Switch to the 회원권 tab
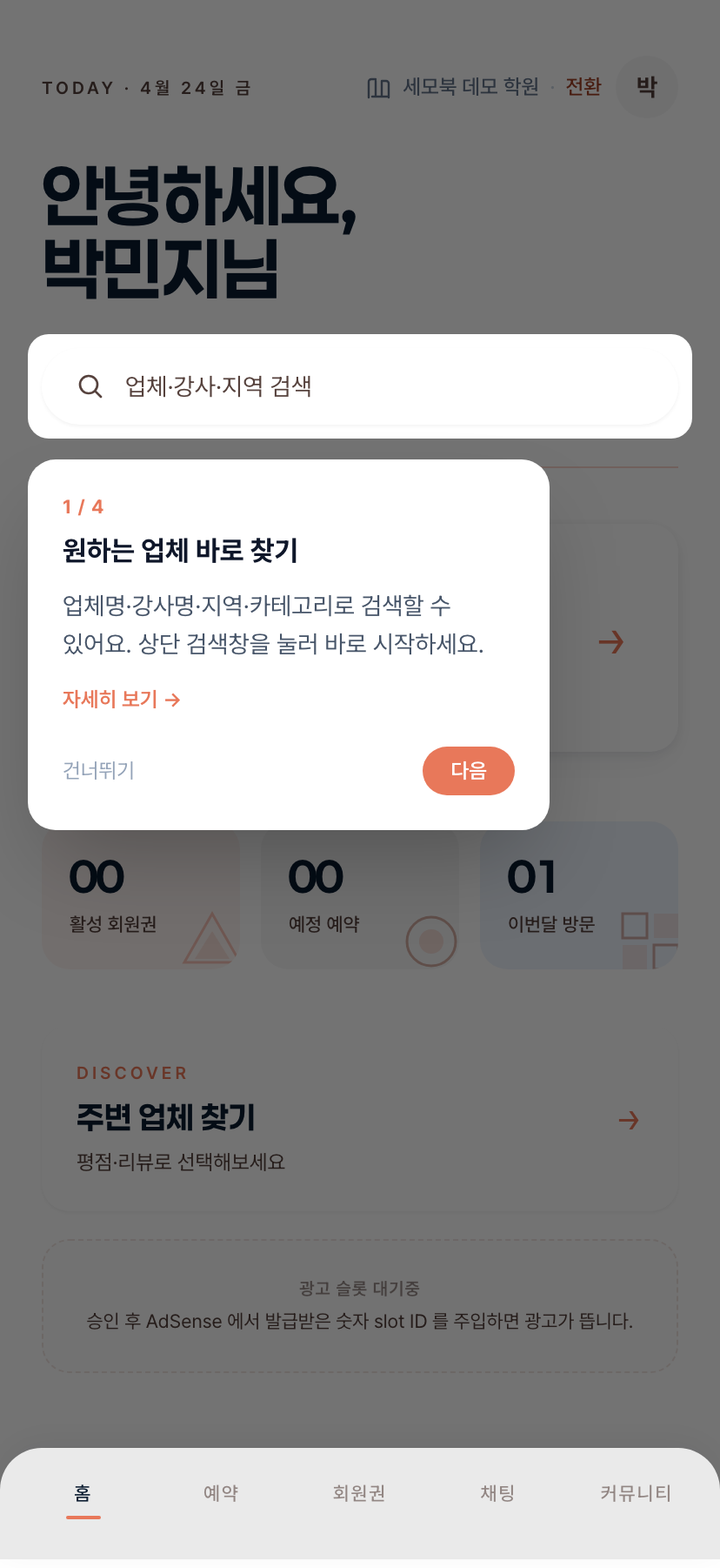The image size is (720, 1568). click(x=359, y=1493)
